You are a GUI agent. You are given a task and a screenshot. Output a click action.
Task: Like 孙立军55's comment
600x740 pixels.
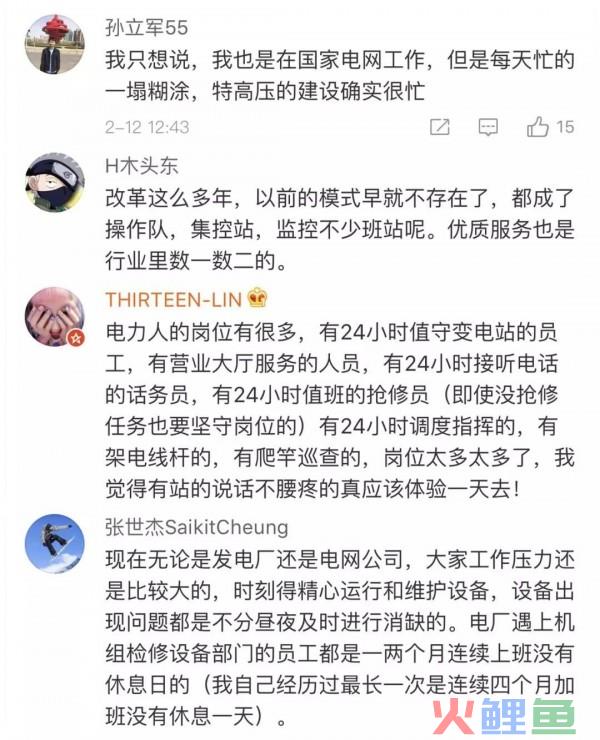point(539,127)
